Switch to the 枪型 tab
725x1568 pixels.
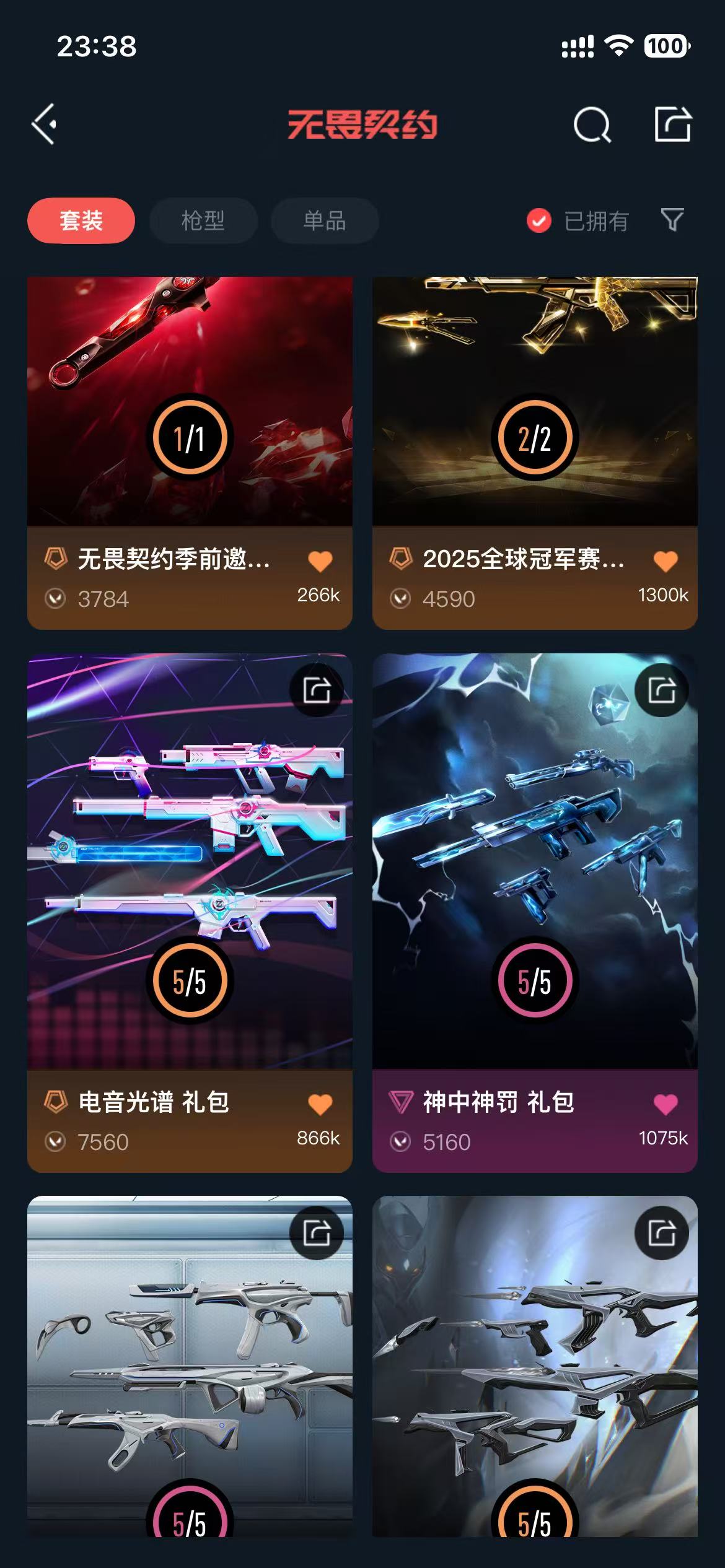point(203,220)
